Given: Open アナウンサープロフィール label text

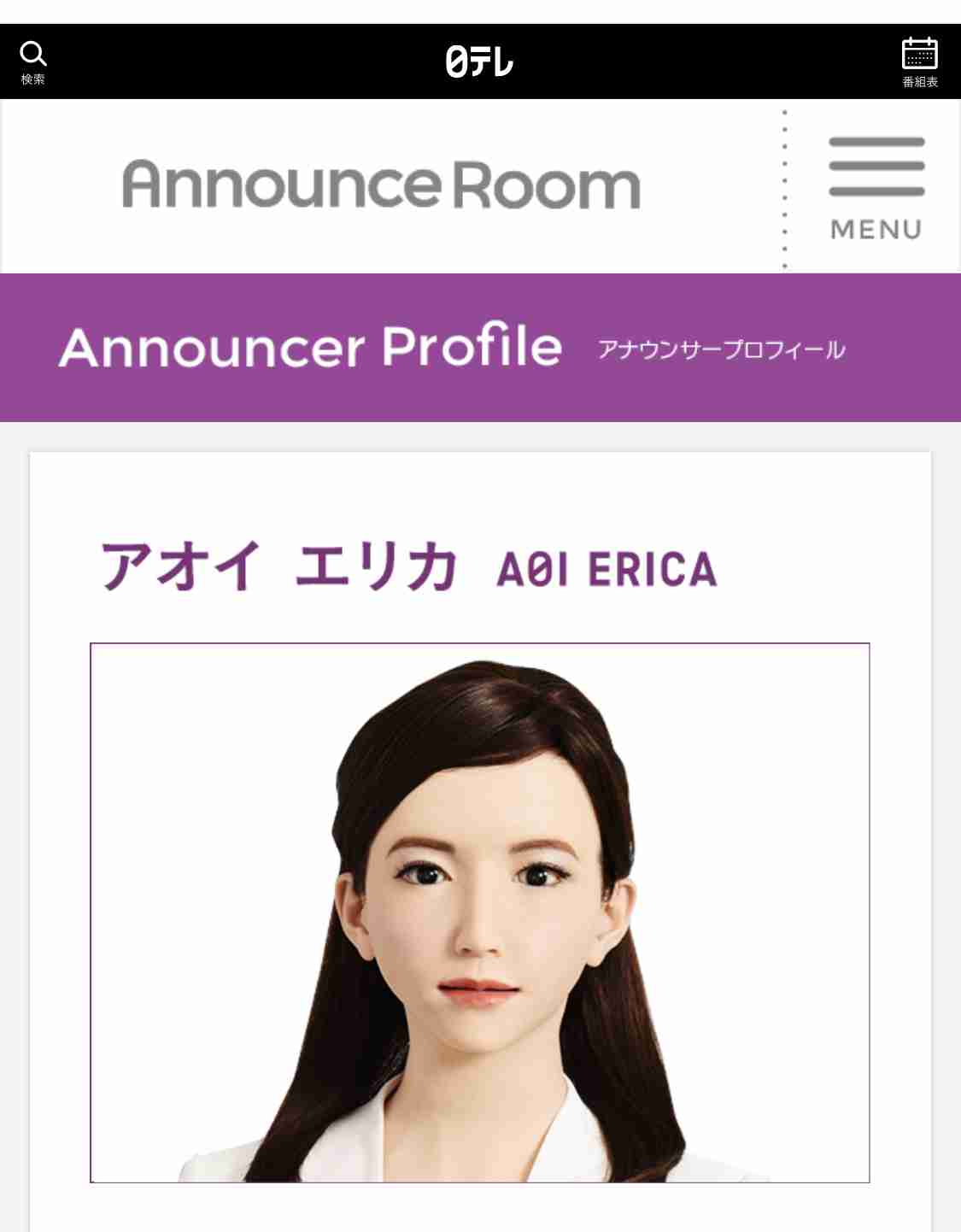Looking at the screenshot, I should 722,349.
